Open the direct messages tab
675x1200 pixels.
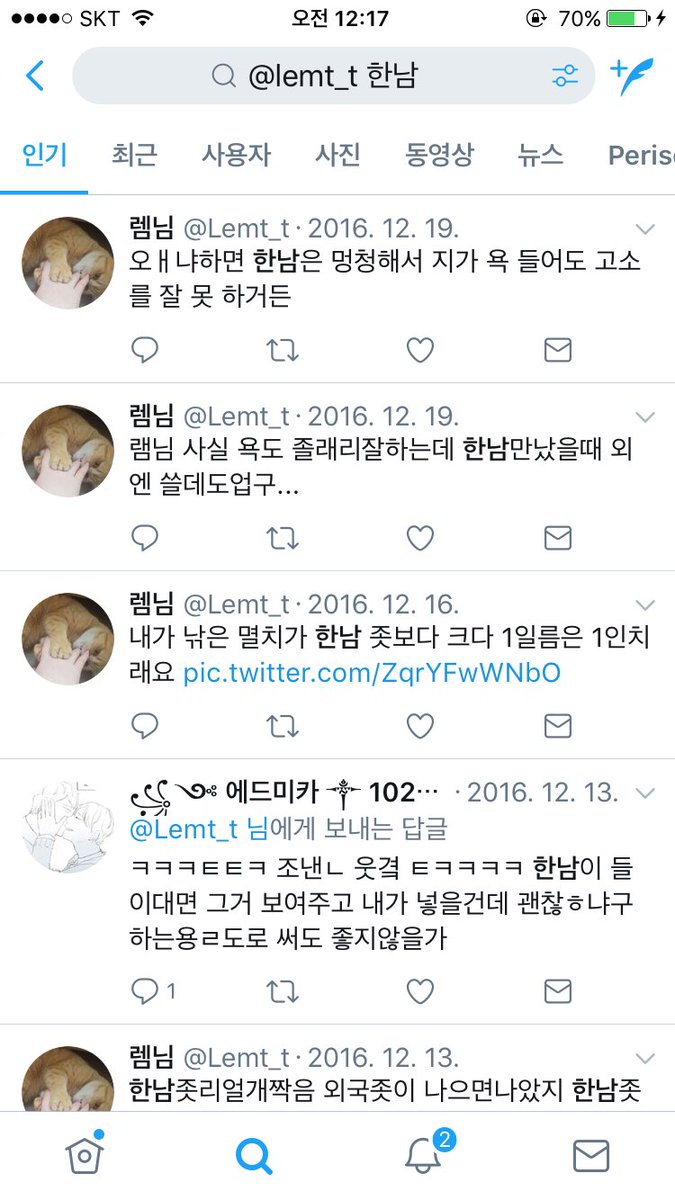pyautogui.click(x=591, y=1155)
